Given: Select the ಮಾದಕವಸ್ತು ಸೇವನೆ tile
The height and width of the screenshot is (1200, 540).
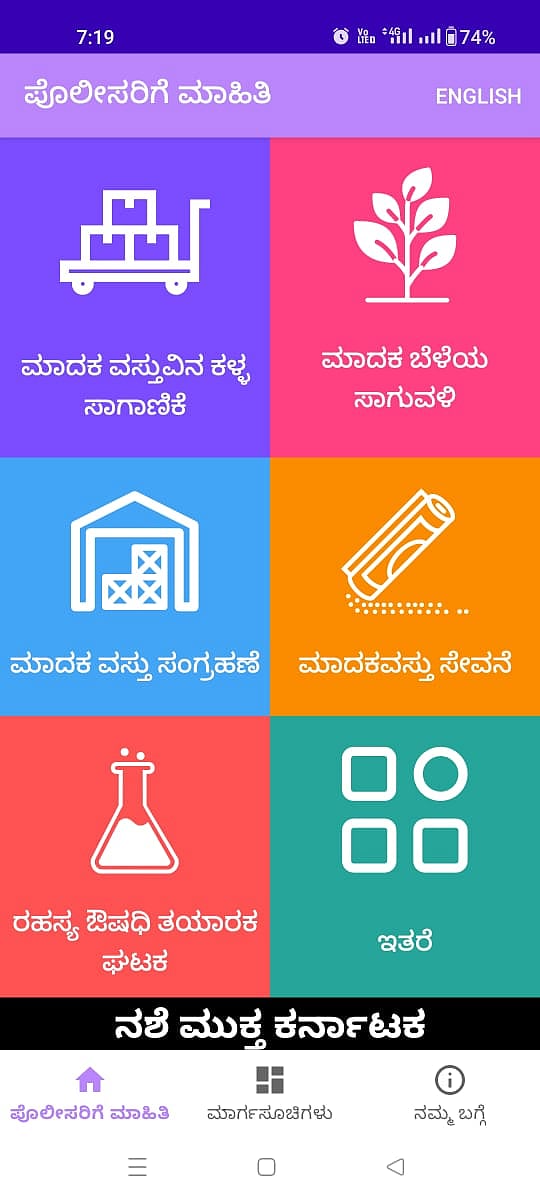Looking at the screenshot, I should coord(405,587).
